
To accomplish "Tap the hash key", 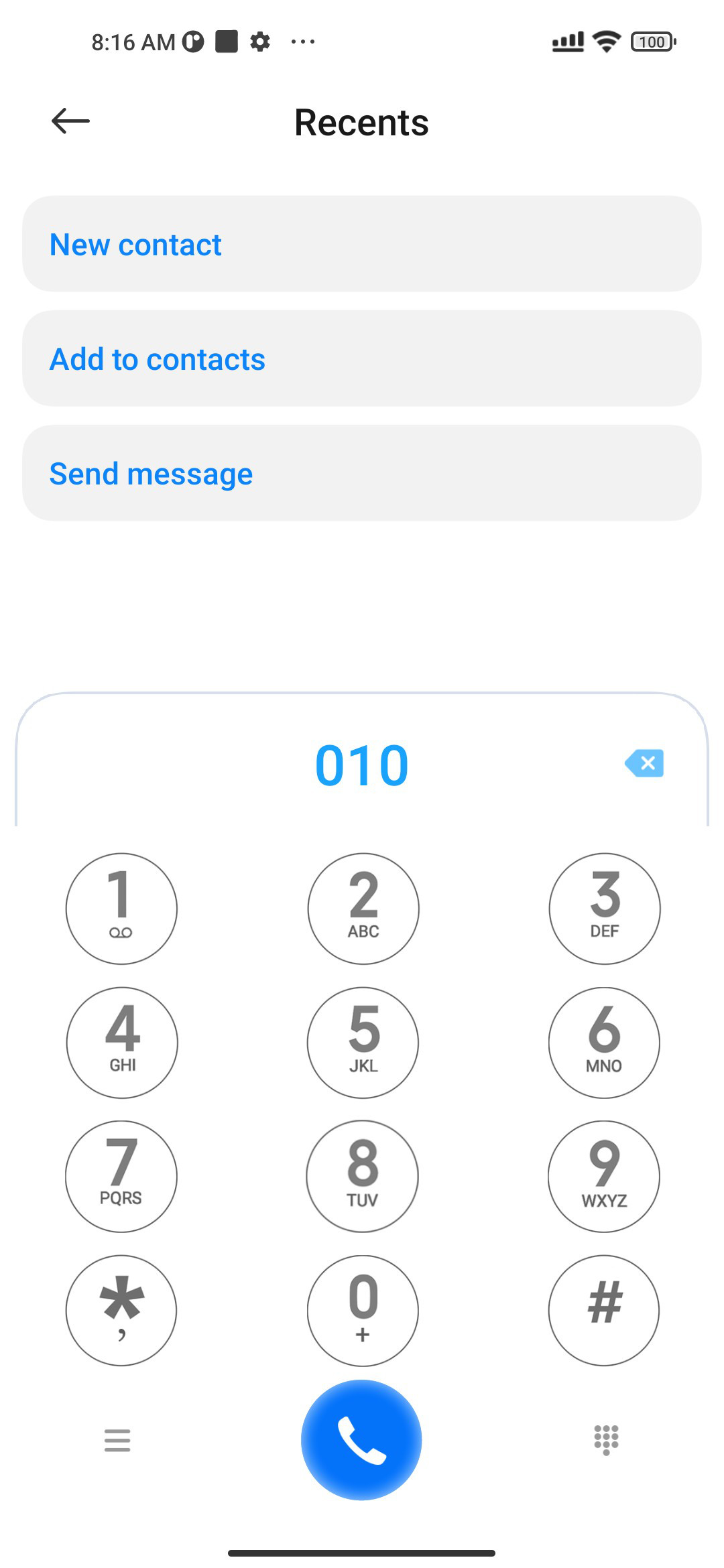I will click(605, 1311).
